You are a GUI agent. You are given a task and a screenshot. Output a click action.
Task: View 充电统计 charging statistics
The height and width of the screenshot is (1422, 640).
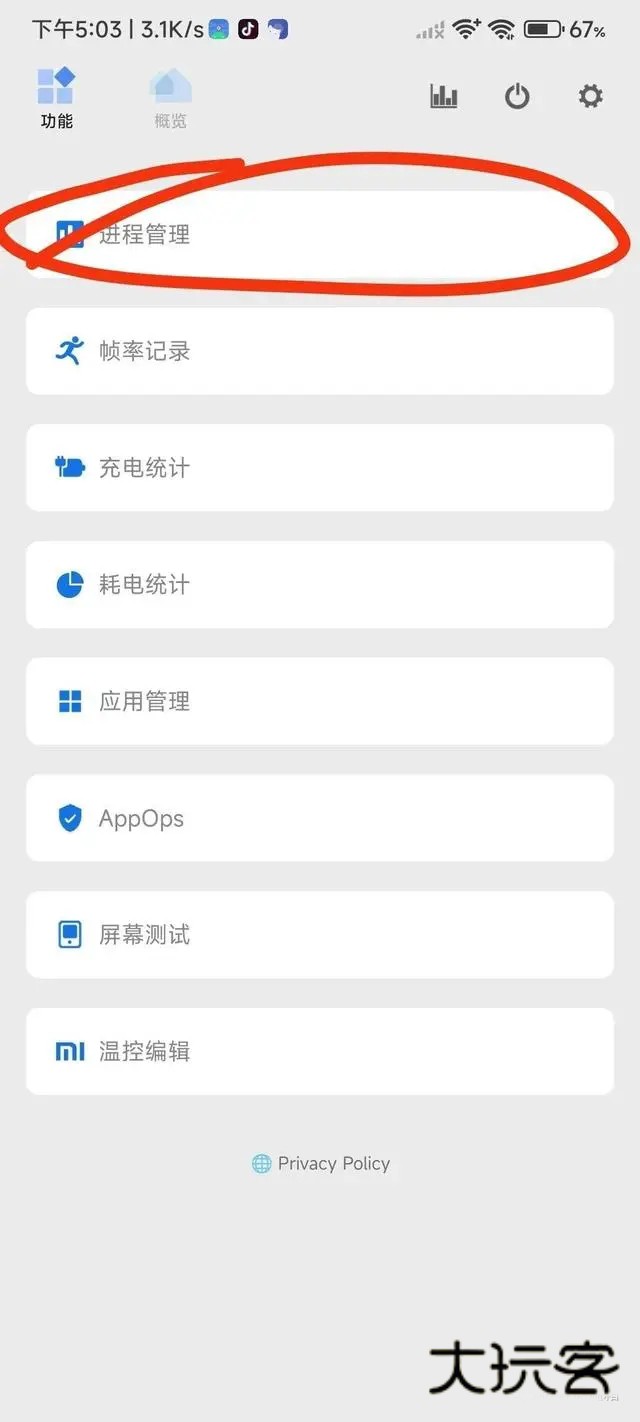click(x=319, y=468)
